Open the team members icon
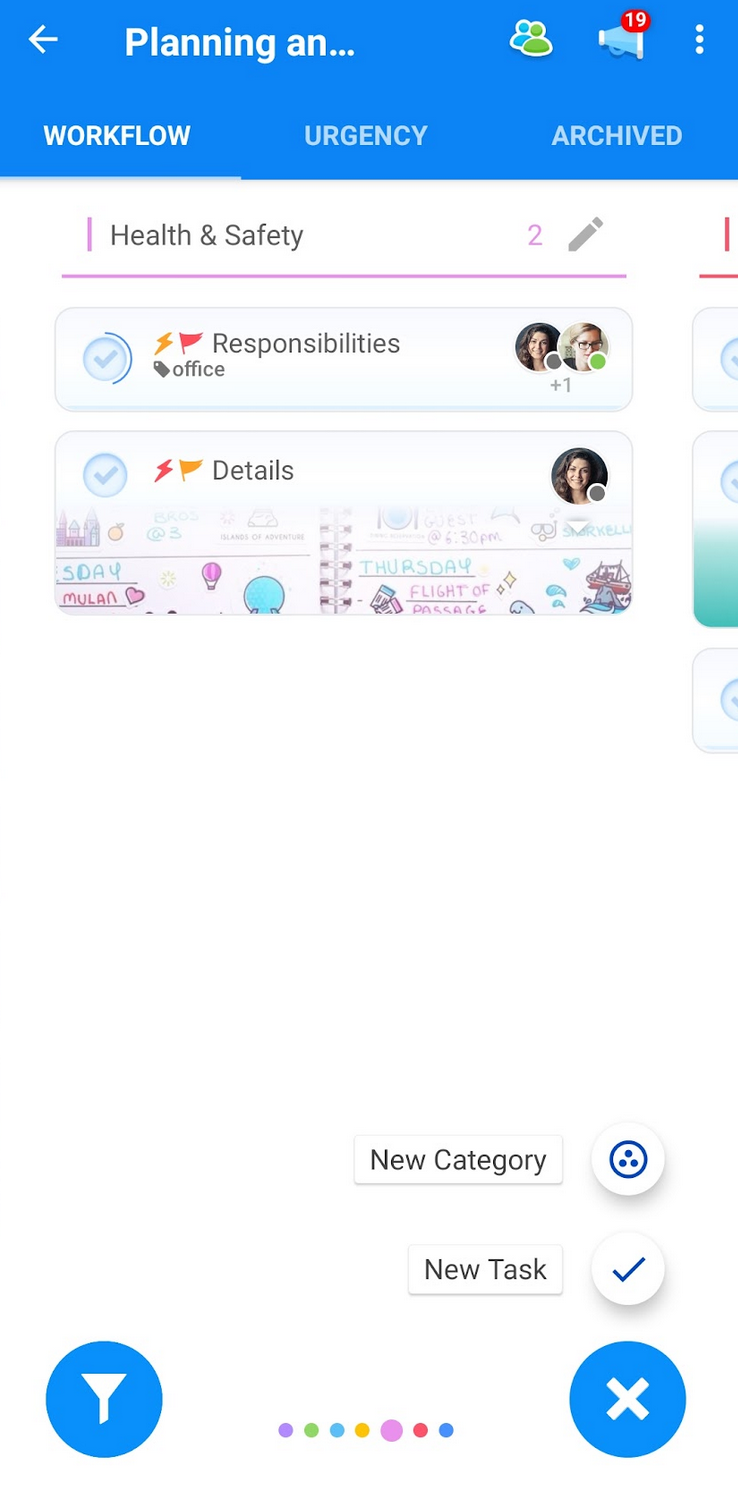 click(530, 41)
